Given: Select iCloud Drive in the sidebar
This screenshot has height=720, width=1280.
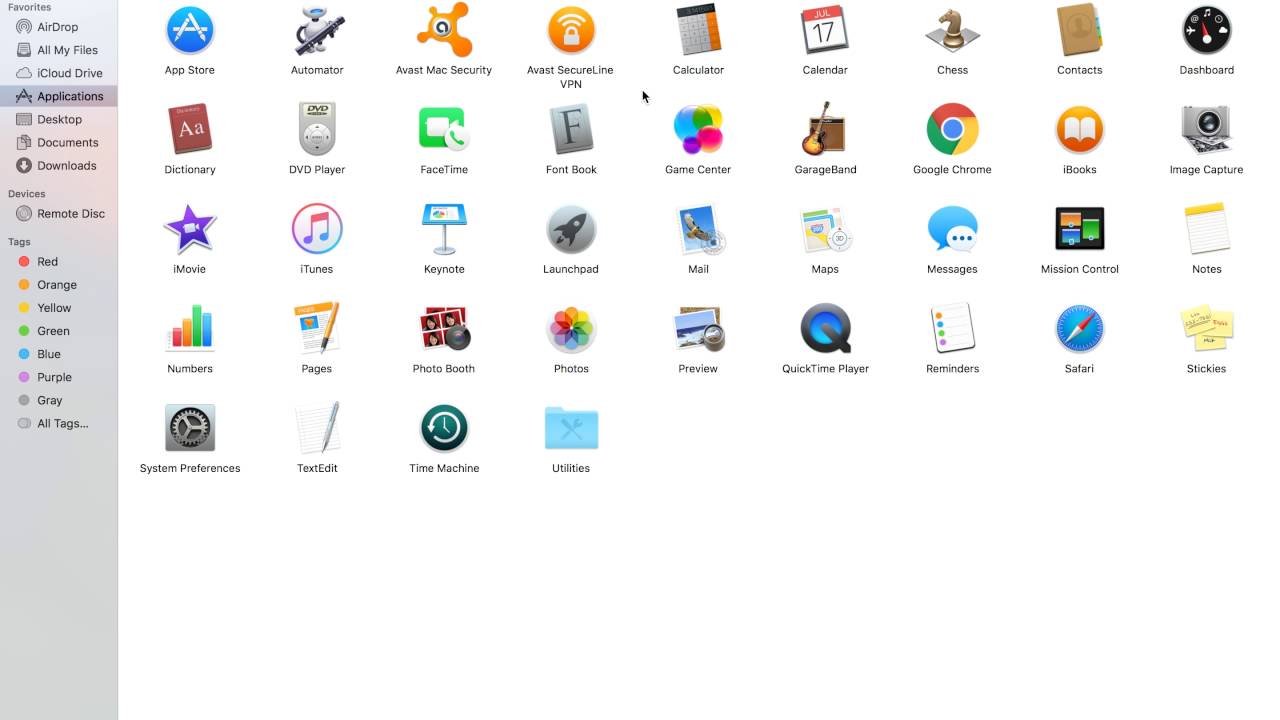Looking at the screenshot, I should pyautogui.click(x=69, y=73).
